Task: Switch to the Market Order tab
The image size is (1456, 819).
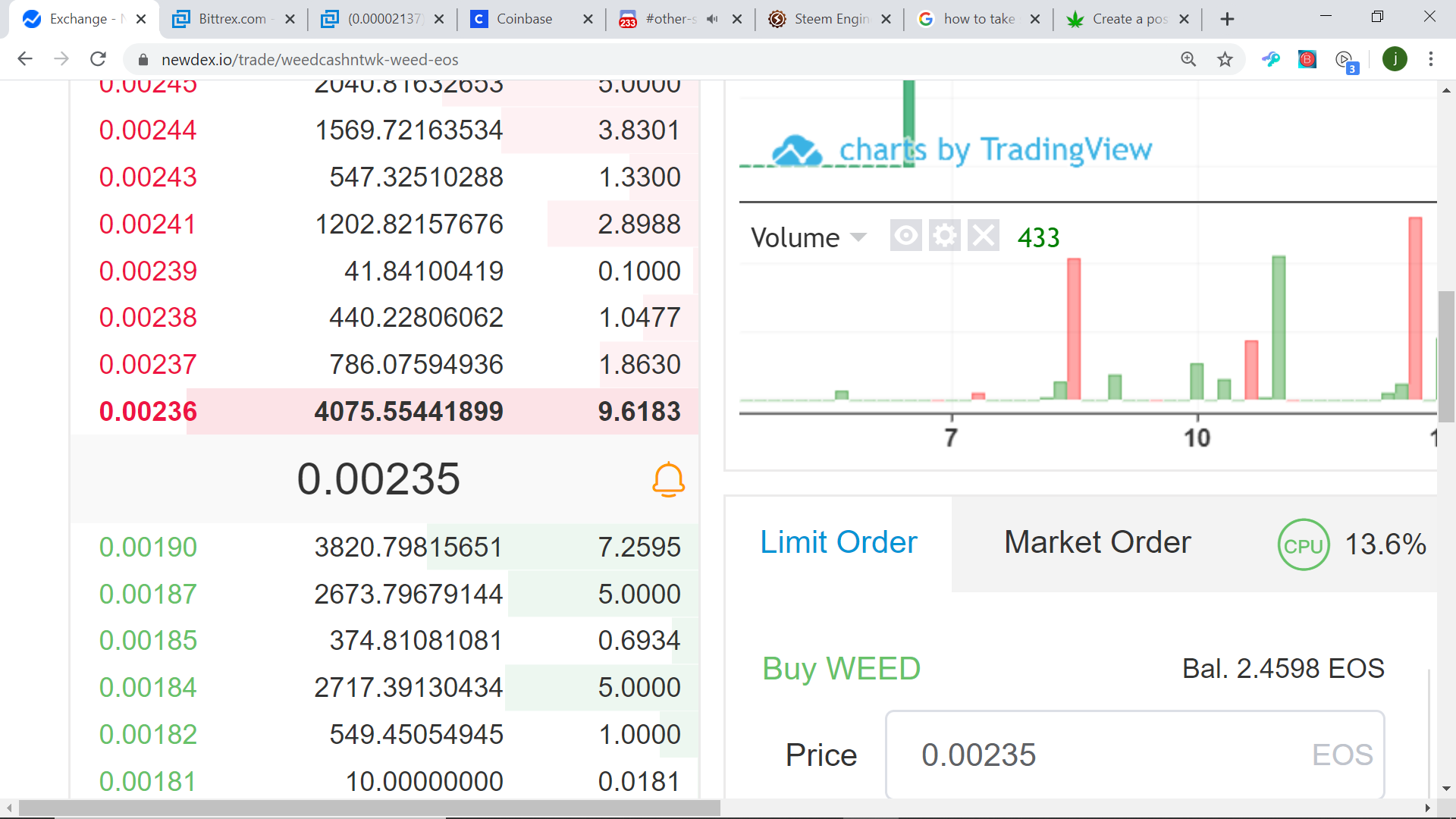Action: click(1097, 543)
